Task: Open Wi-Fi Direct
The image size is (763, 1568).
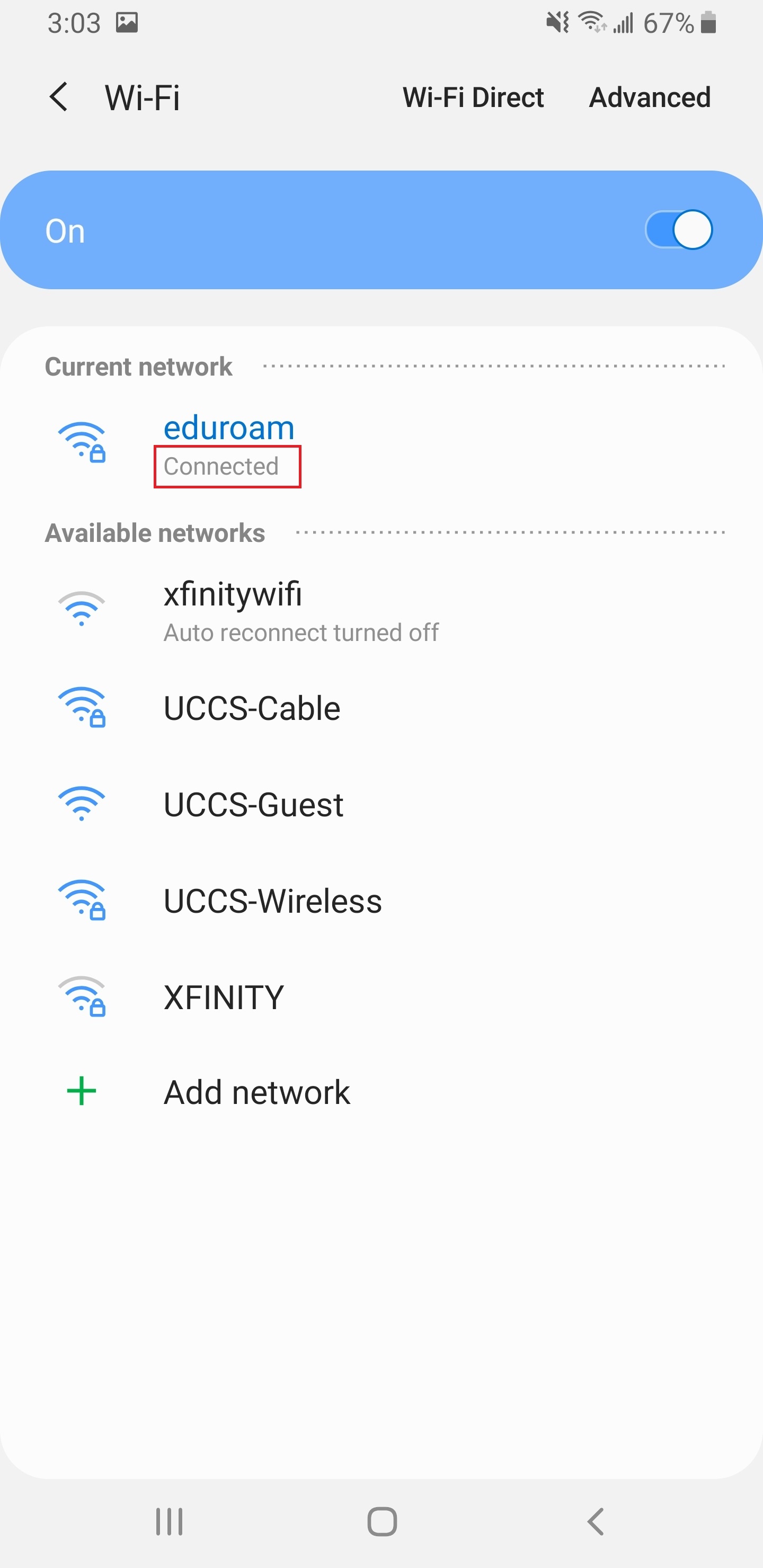Action: coord(473,97)
